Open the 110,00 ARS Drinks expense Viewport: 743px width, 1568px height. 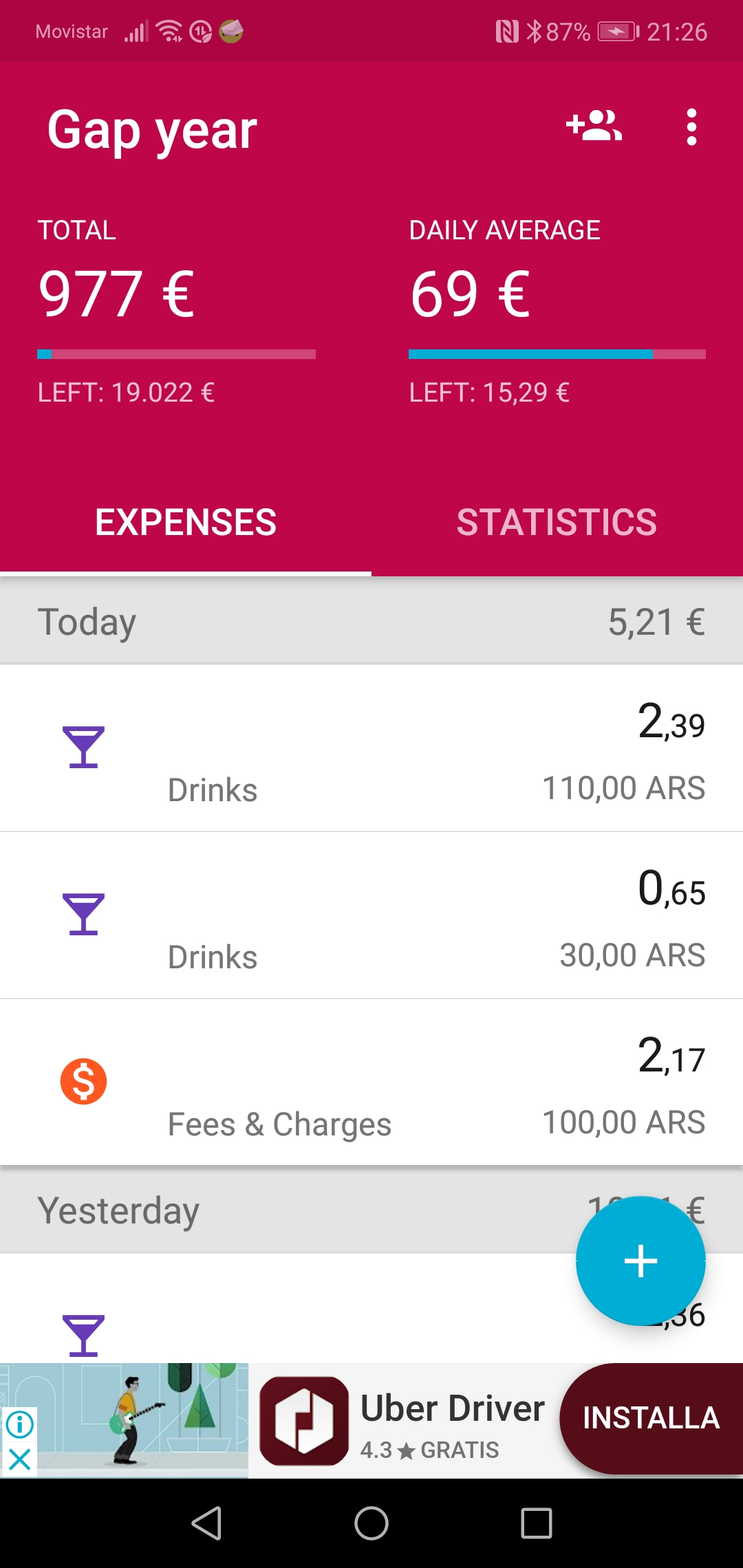tap(371, 748)
